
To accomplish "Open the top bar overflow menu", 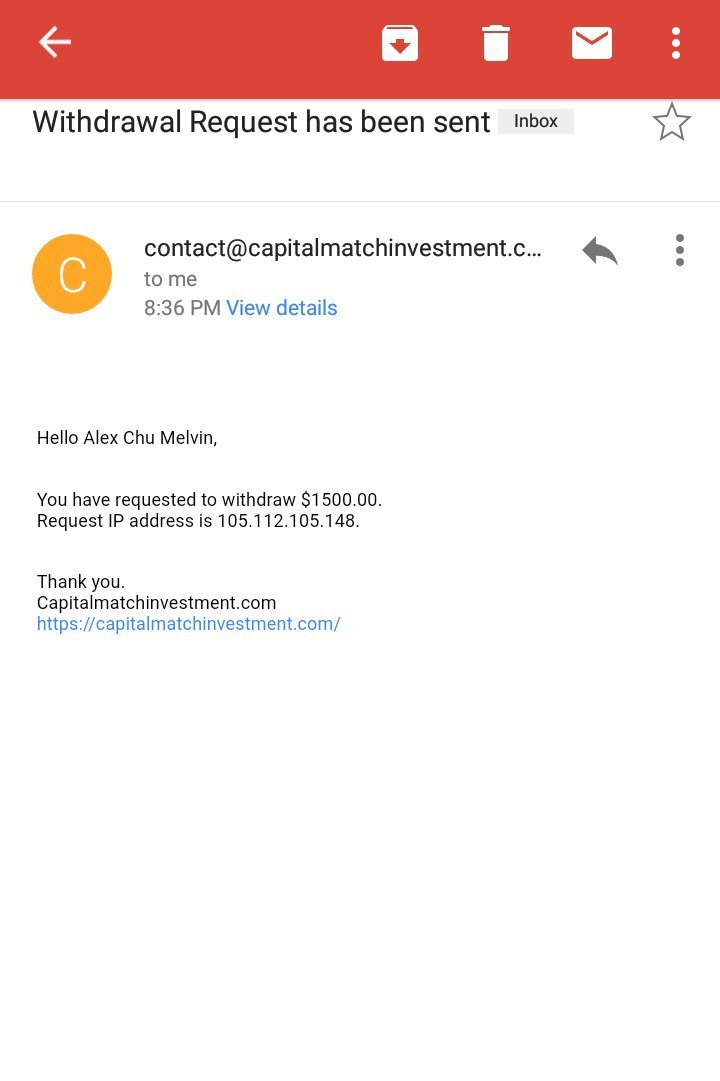I will 676,43.
